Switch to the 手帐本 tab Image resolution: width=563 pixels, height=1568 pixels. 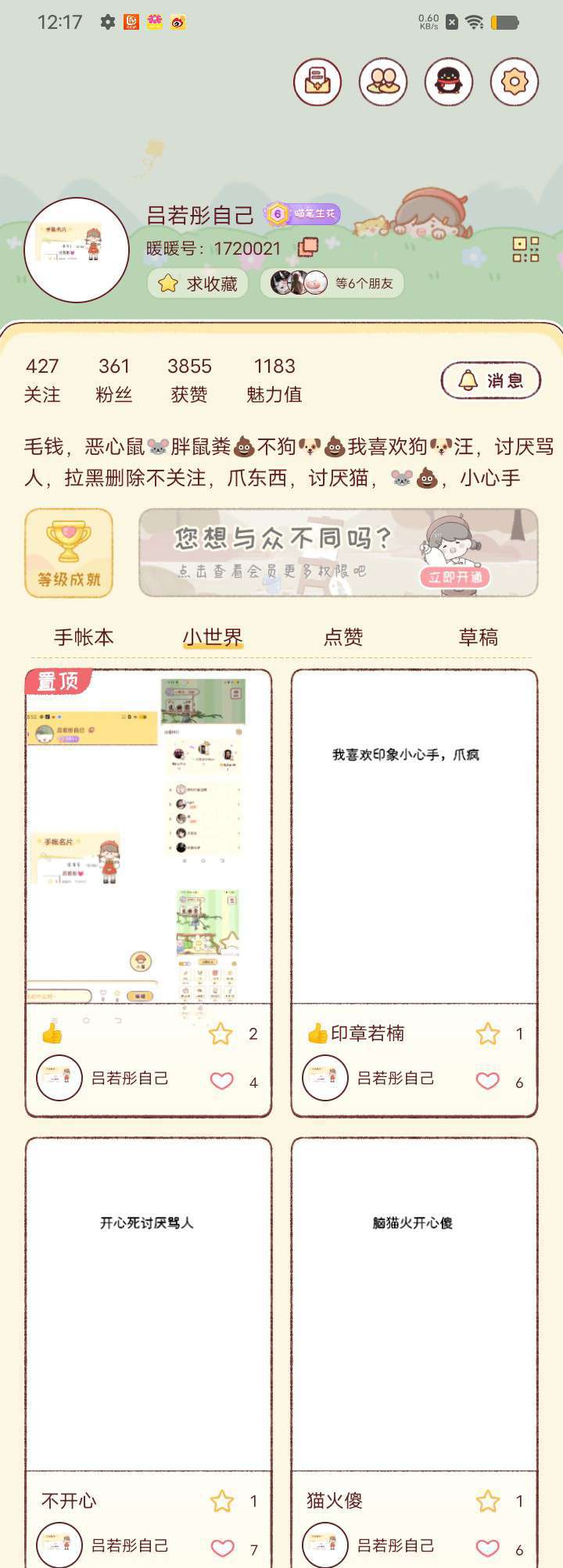[84, 637]
